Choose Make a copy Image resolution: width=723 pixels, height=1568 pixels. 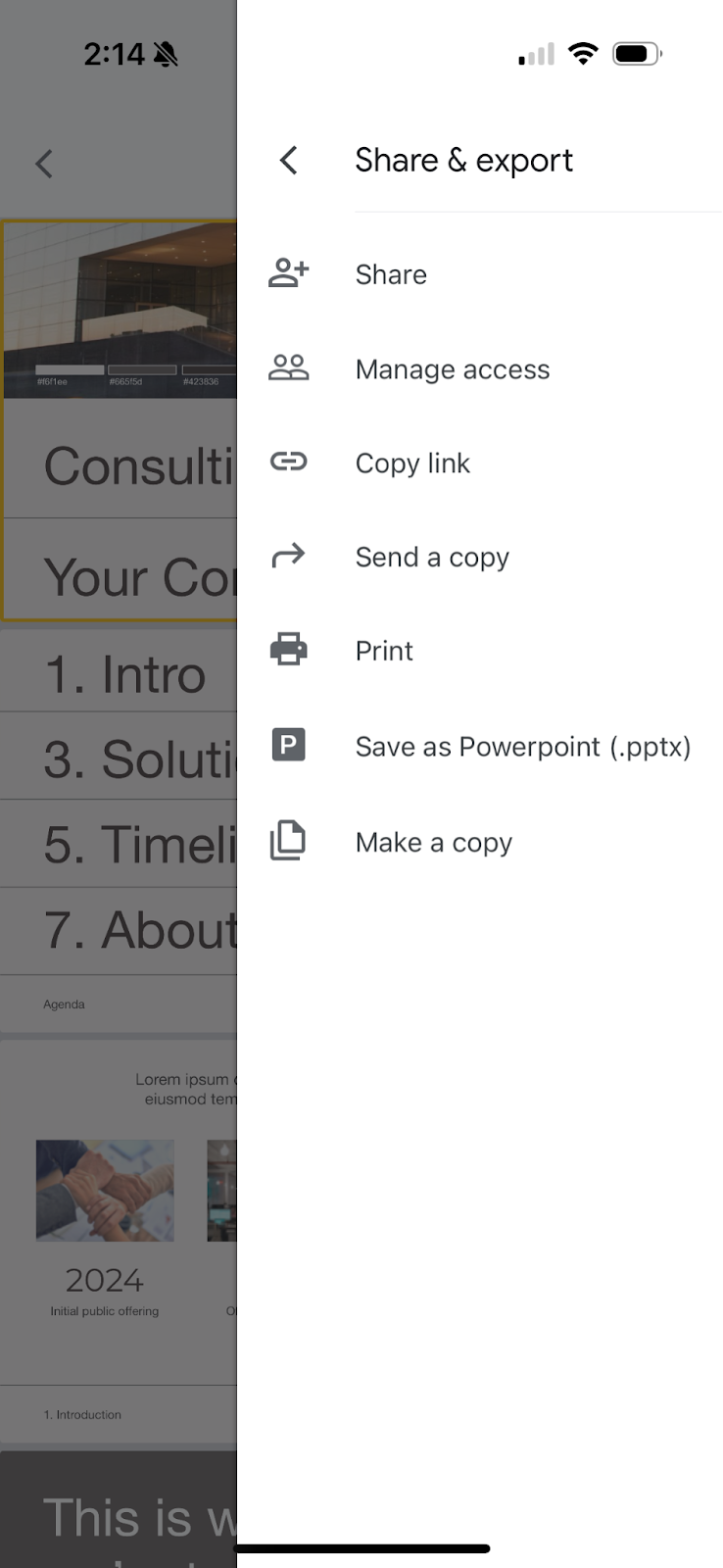pos(479,843)
